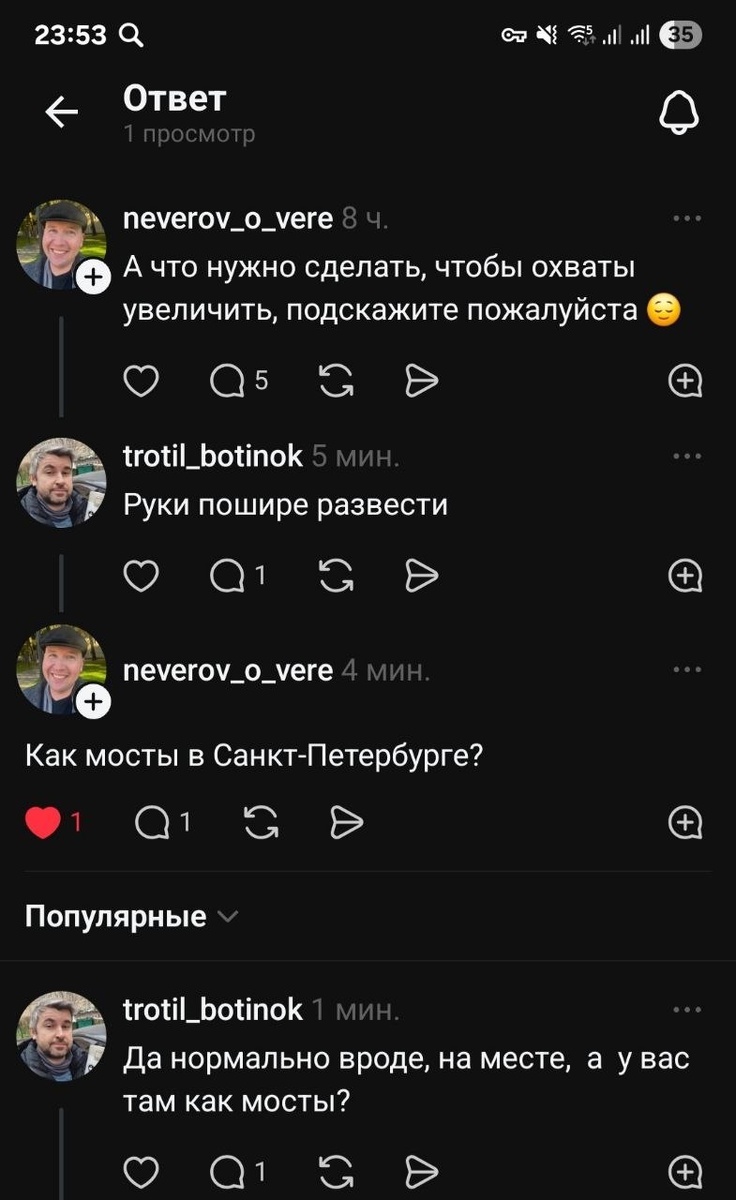Tap the add icon beside "Руки пошире развести"

pyautogui.click(x=685, y=575)
